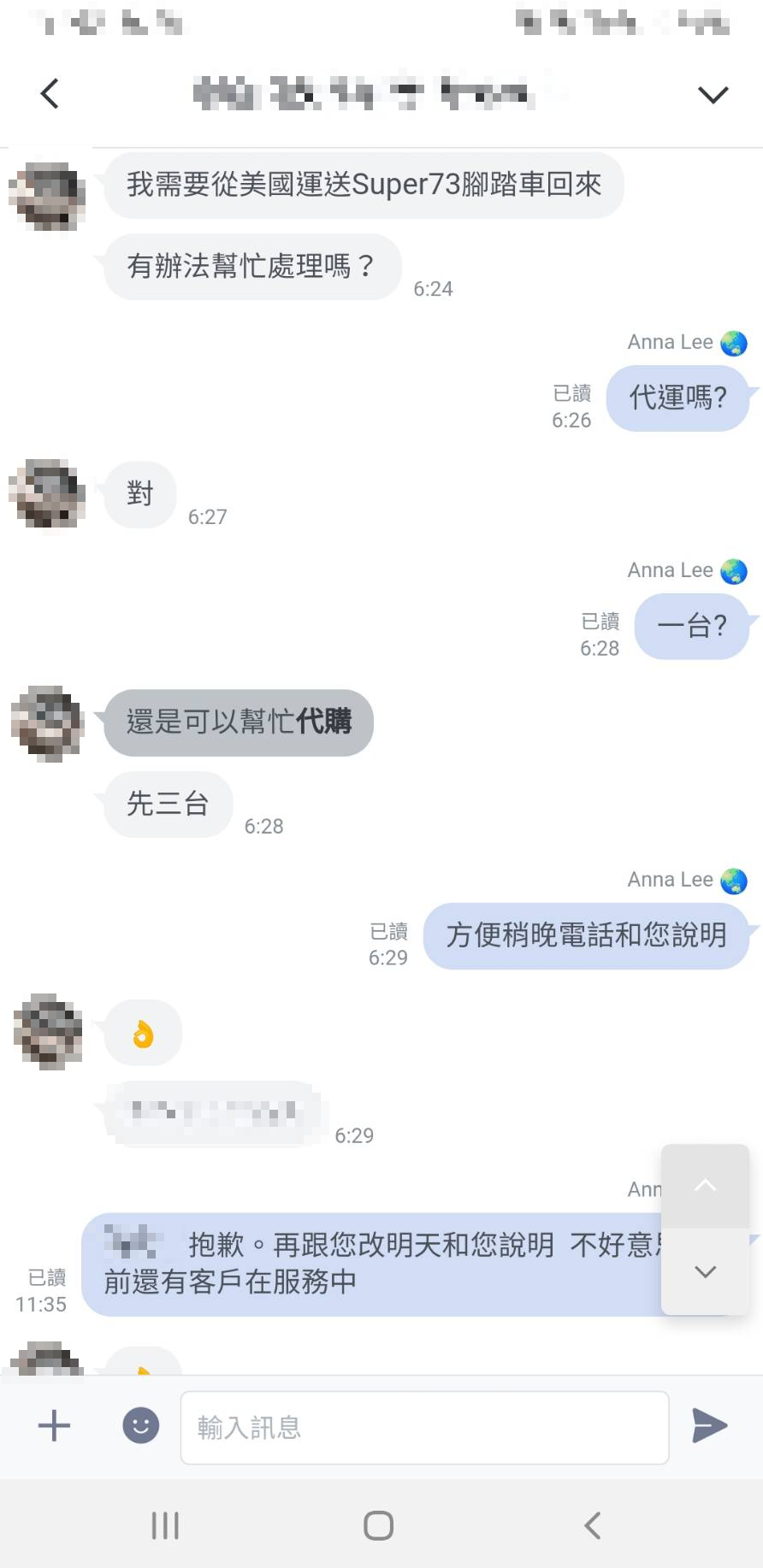
Task: Focus the 輸入訊息 message field
Action: tap(424, 1427)
